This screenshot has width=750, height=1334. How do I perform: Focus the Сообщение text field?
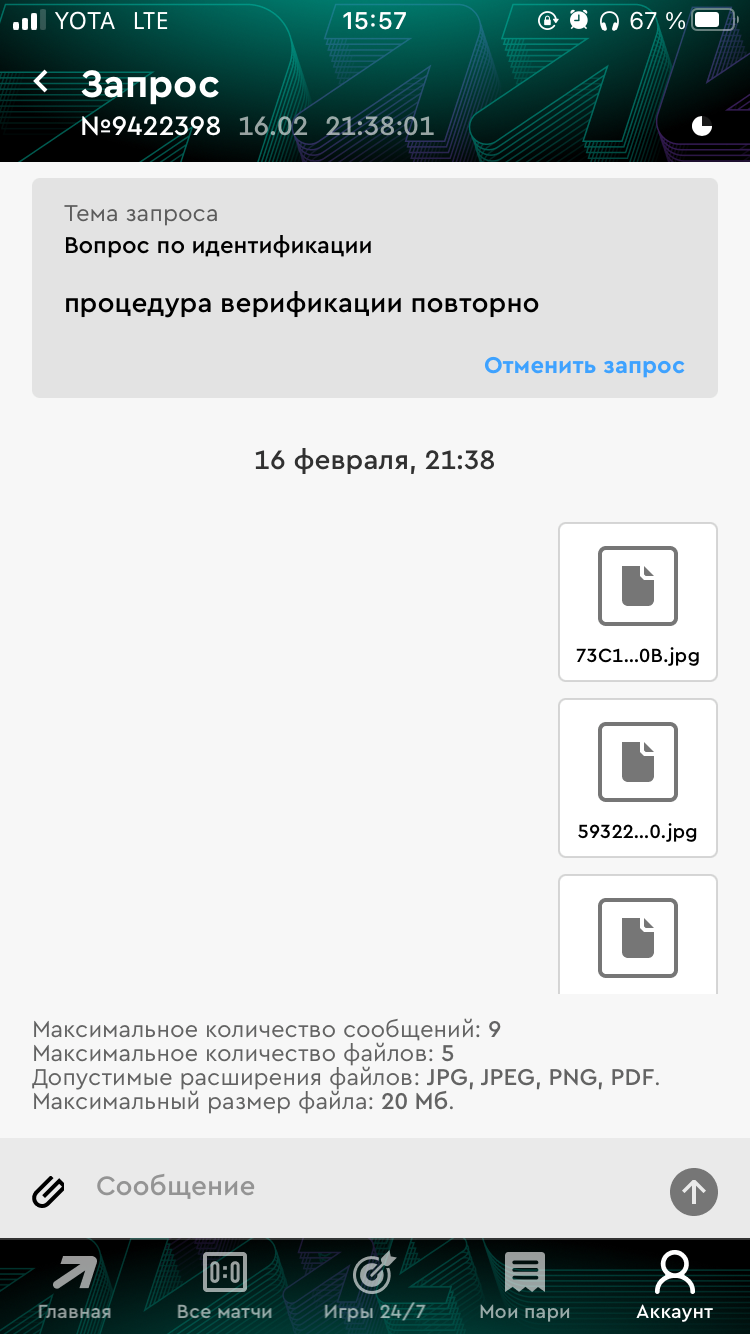pyautogui.click(x=370, y=1187)
